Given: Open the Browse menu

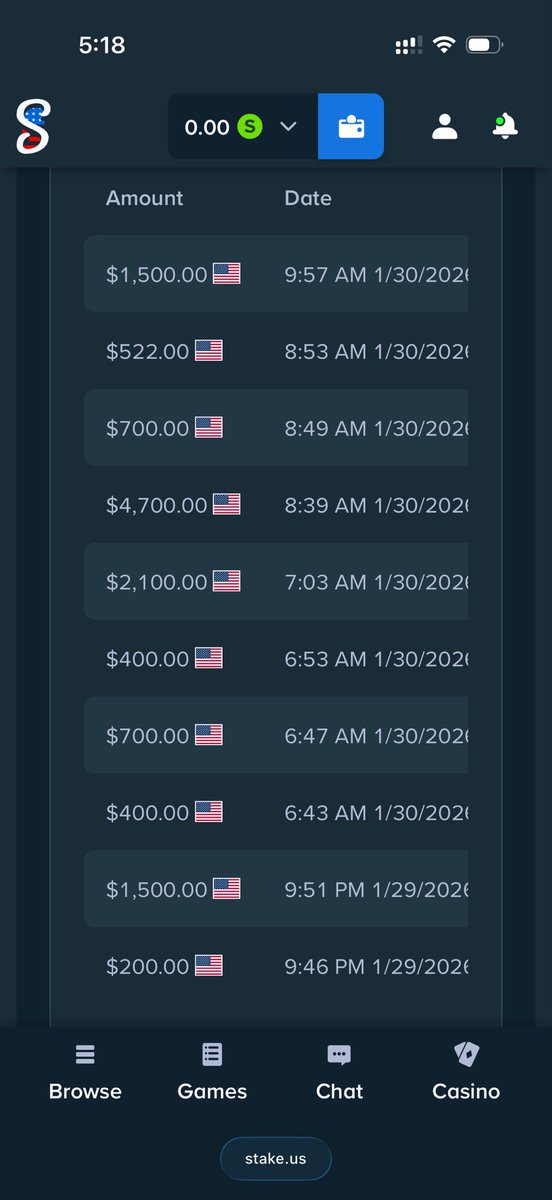Looking at the screenshot, I should pos(85,1072).
